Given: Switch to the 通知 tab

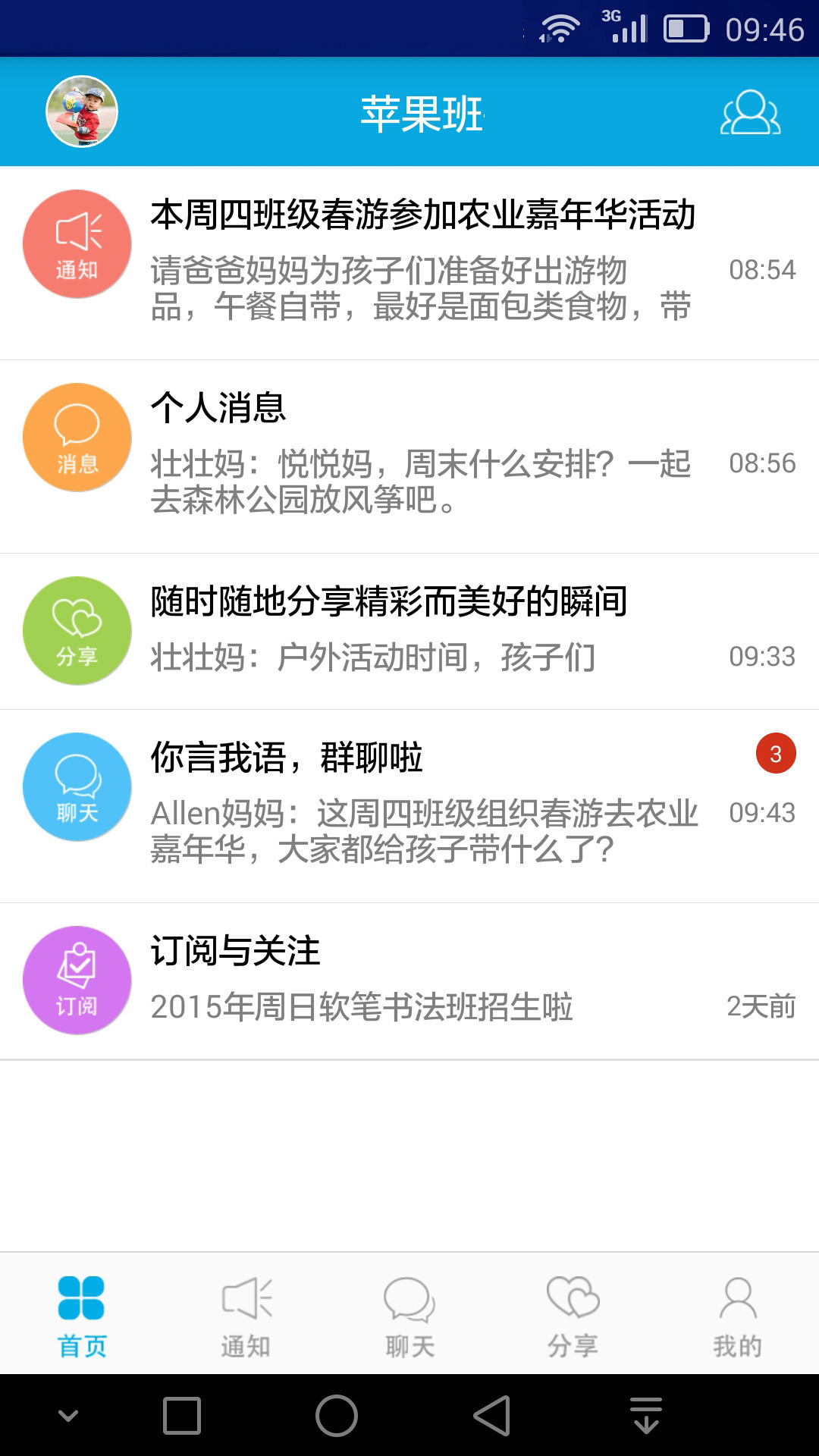Looking at the screenshot, I should [246, 1316].
